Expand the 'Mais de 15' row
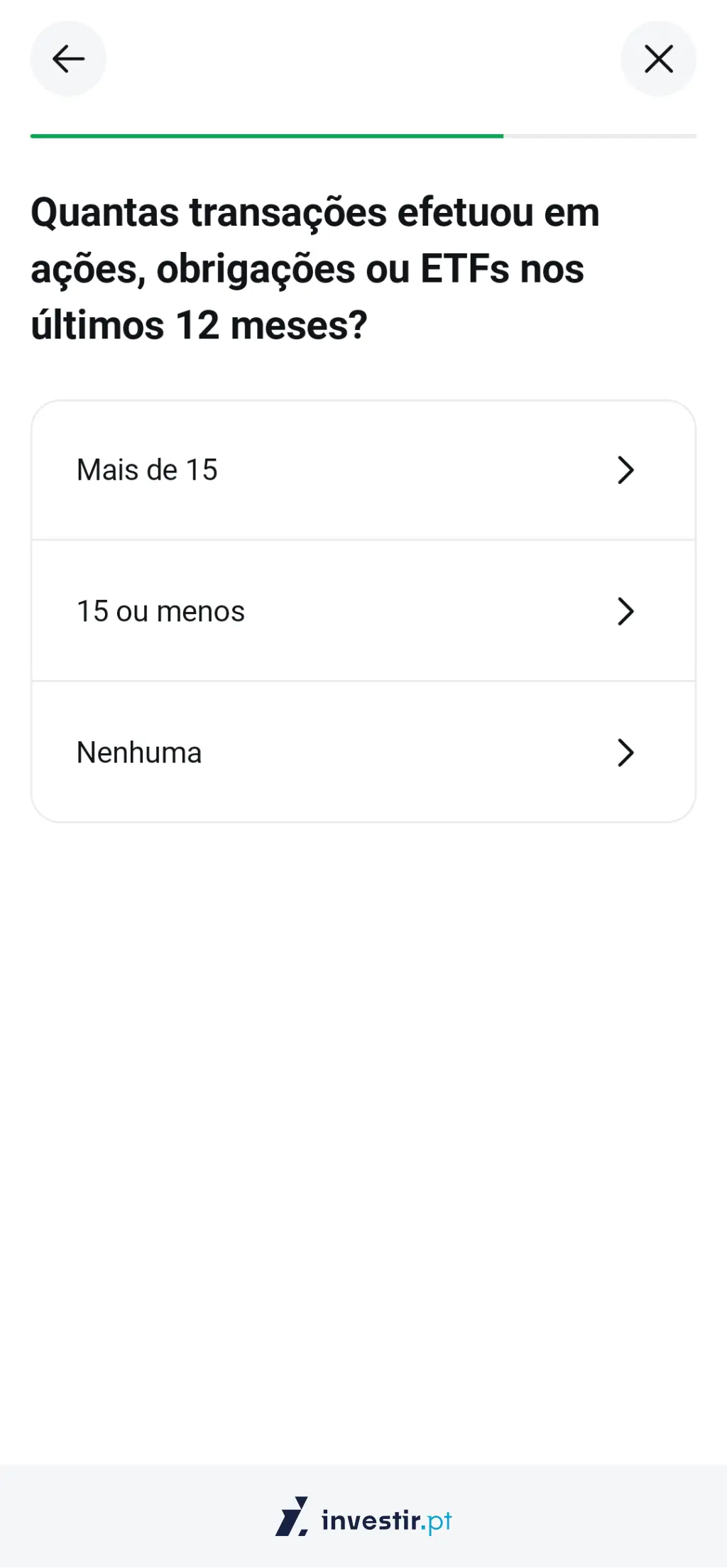 coord(362,470)
